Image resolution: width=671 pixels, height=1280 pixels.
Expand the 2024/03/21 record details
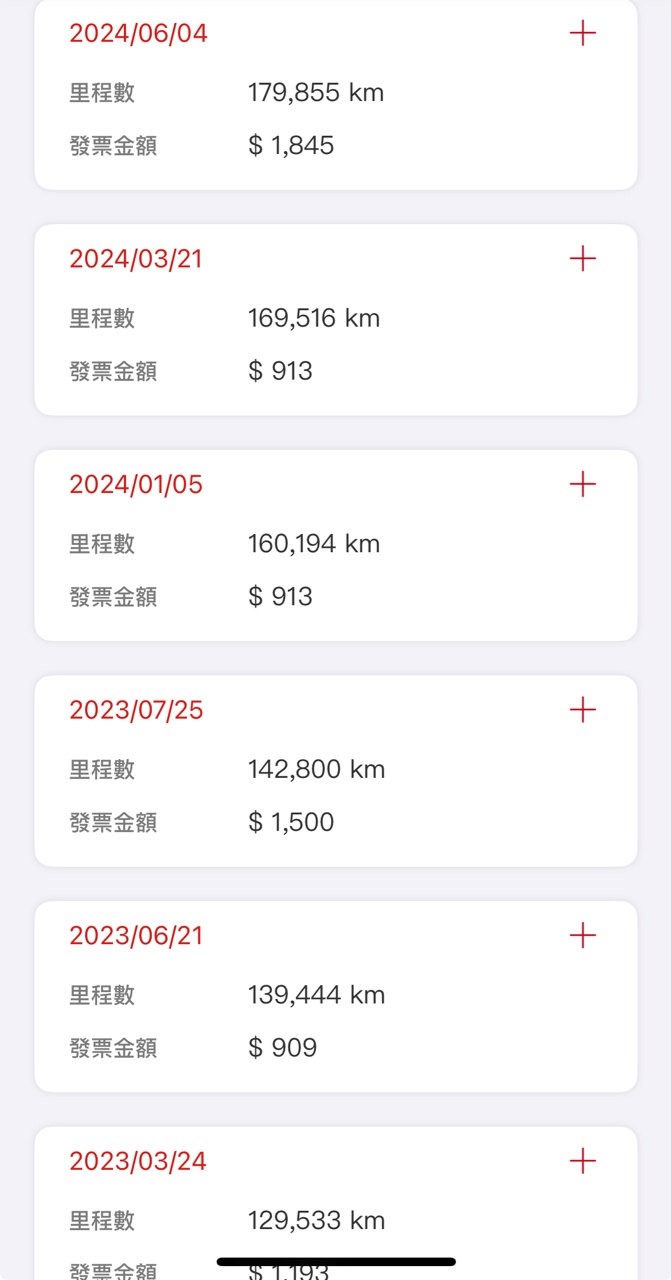[x=582, y=259]
